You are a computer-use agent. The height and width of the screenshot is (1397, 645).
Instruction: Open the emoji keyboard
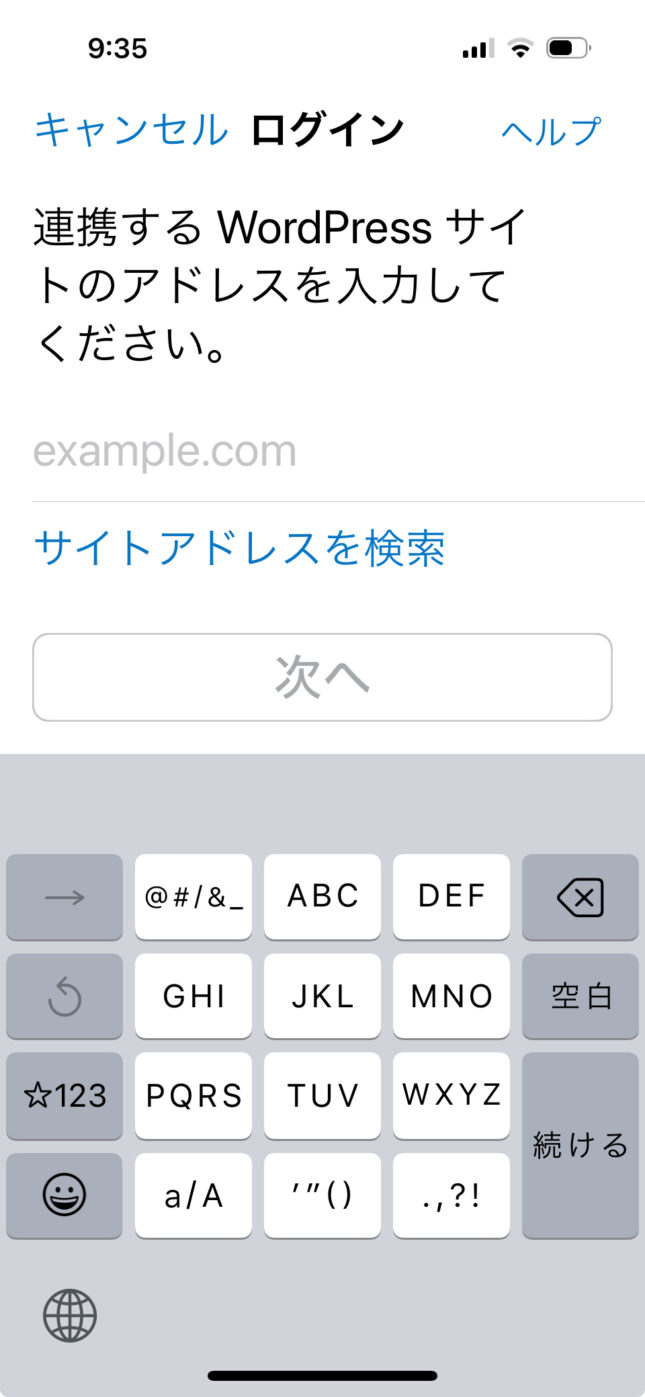[x=64, y=1195]
